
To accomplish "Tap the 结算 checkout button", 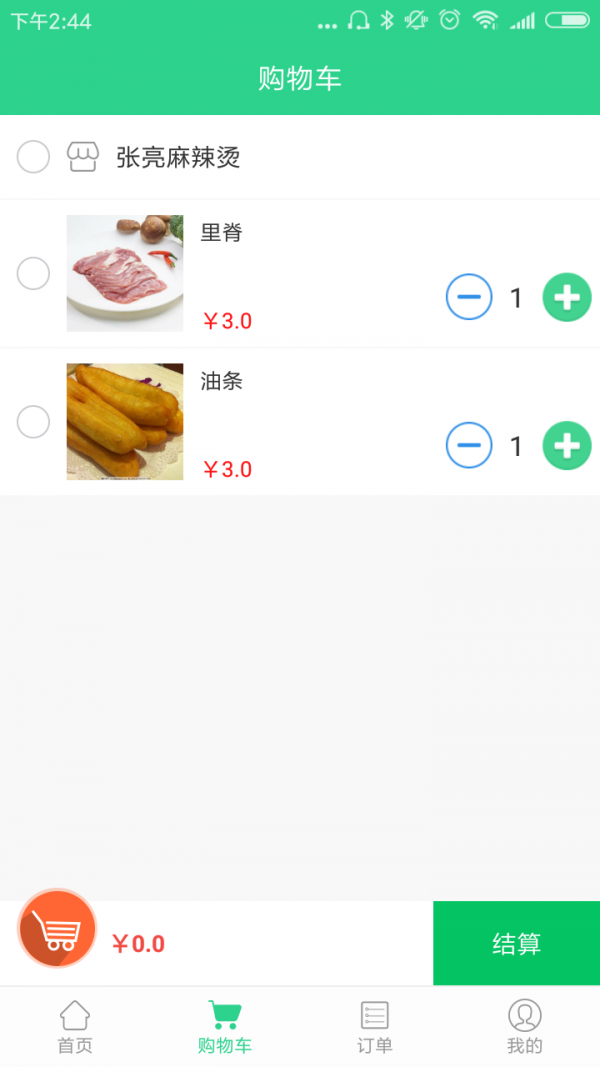I will pos(516,943).
